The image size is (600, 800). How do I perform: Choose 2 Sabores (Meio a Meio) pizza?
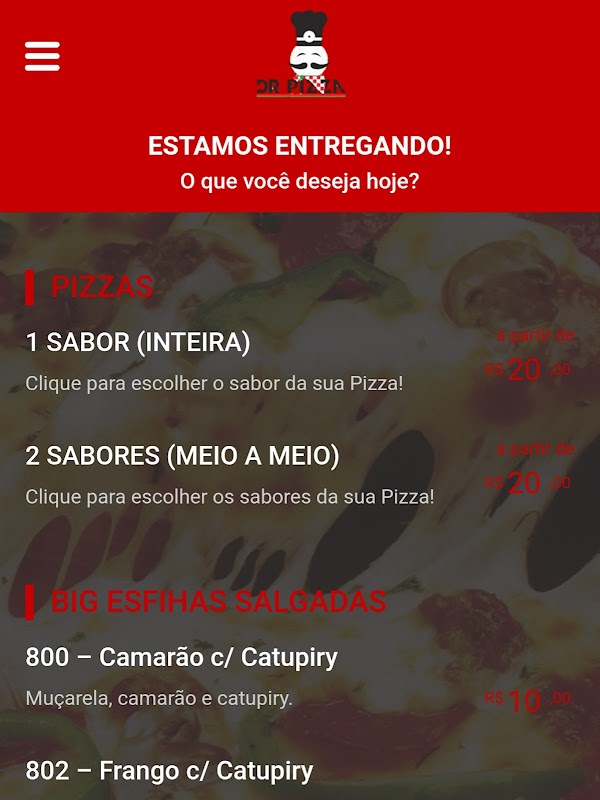pos(300,474)
